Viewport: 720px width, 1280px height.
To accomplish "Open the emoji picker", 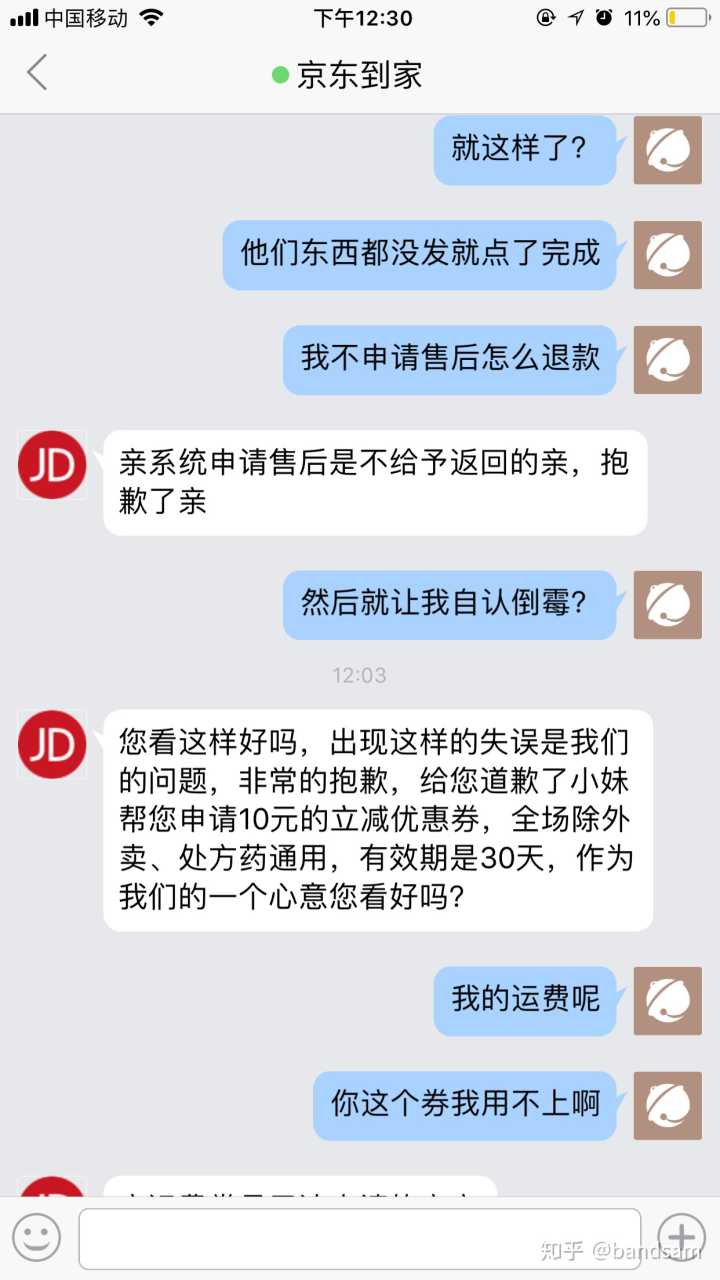I will click(x=38, y=1238).
